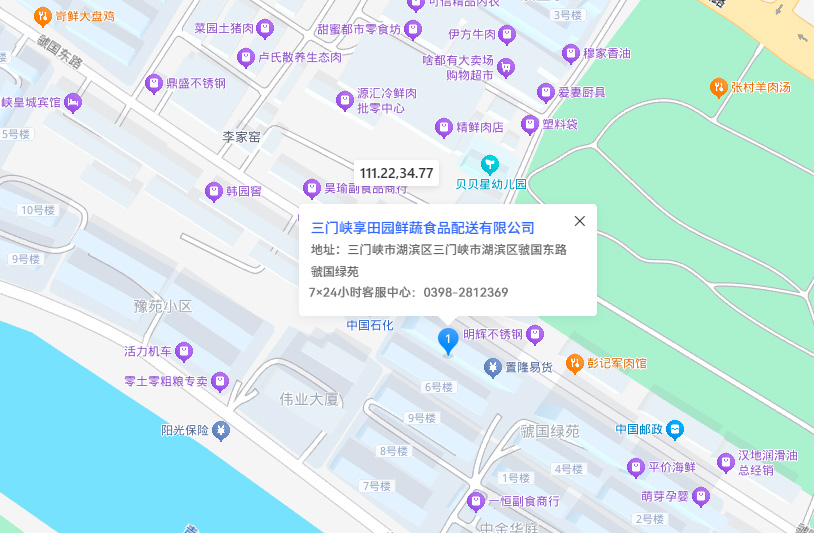Viewport: 814px width, 533px height.
Task: Select the 彭记军肉馆 restaurant marker
Action: 574,362
